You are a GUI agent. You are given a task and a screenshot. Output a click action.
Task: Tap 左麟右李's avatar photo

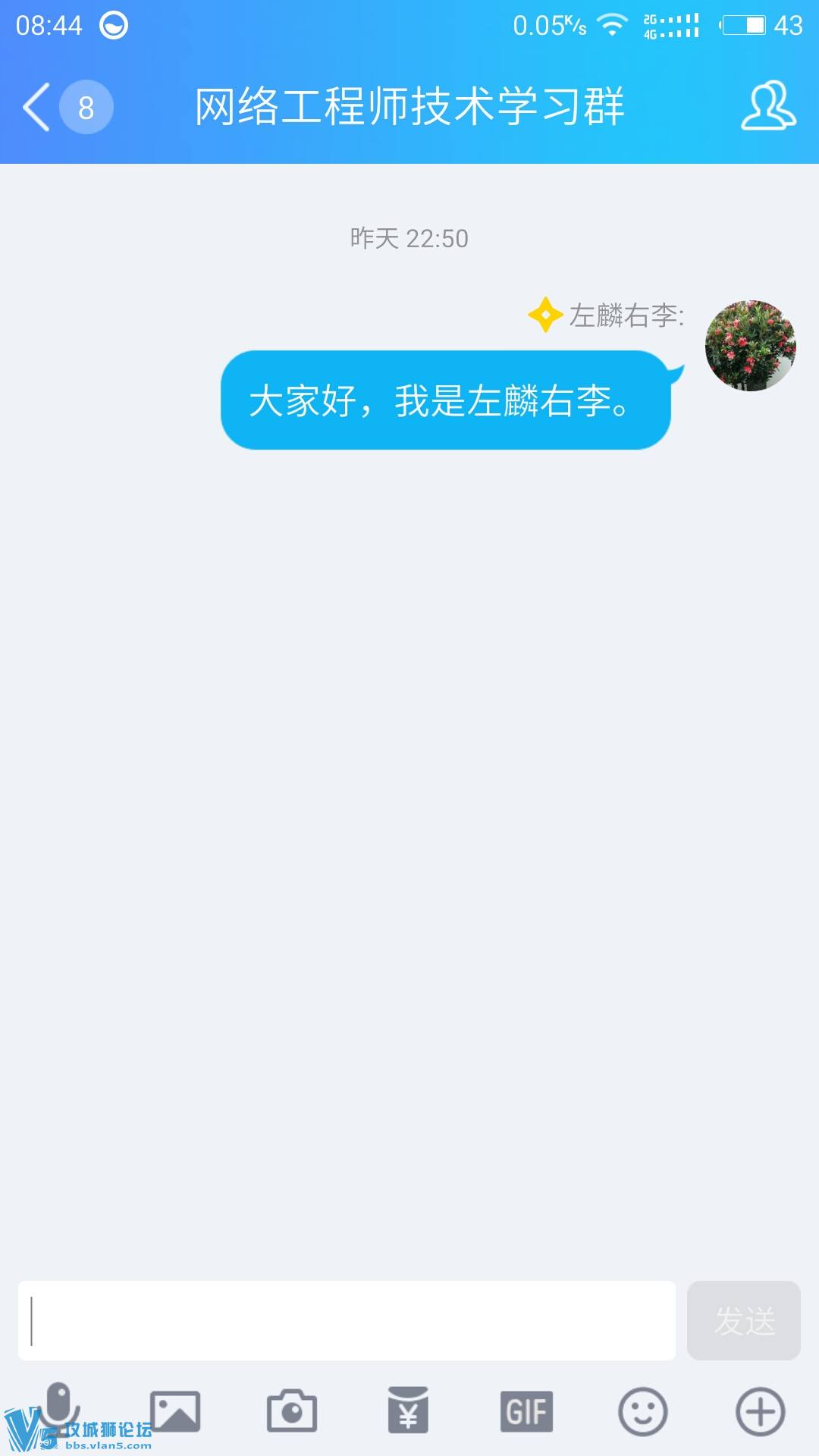click(x=751, y=347)
